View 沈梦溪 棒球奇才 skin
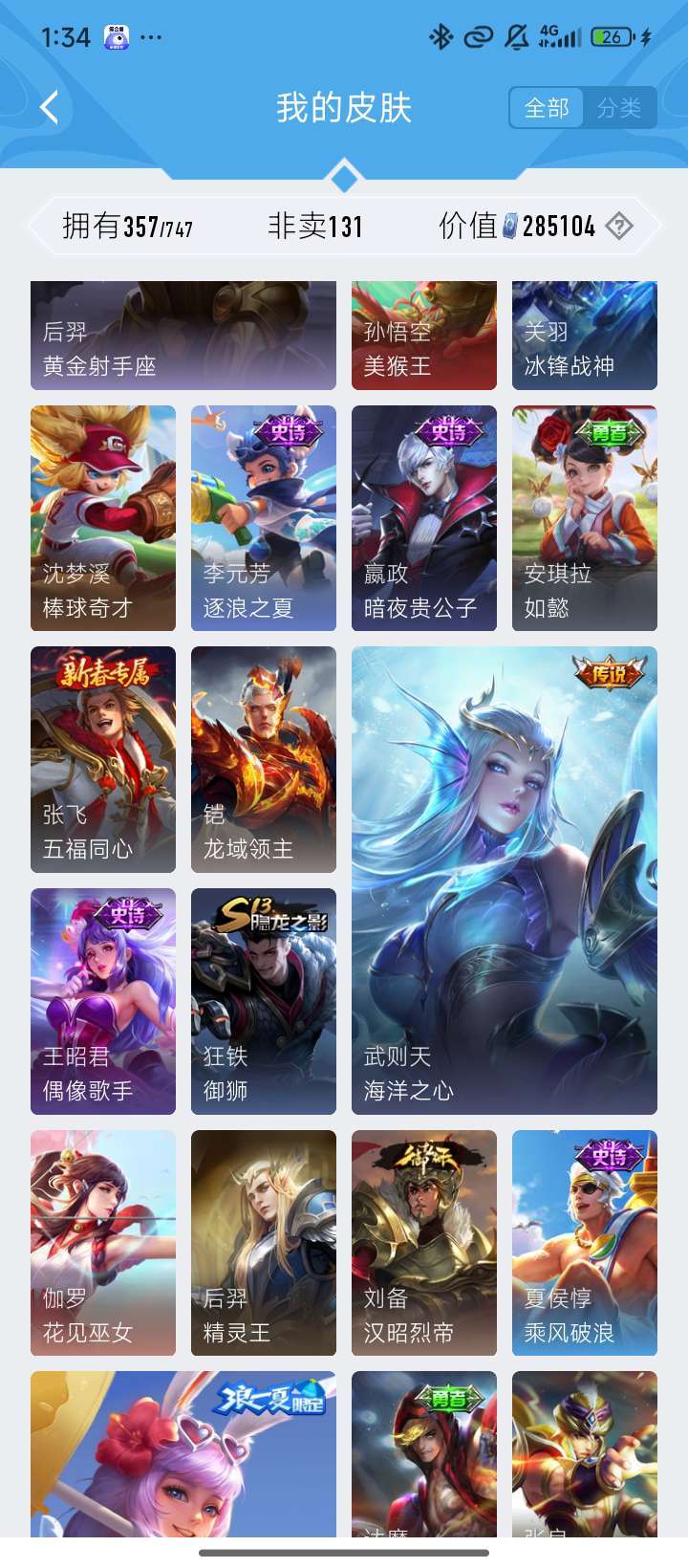The height and width of the screenshot is (1568, 688). click(x=103, y=518)
